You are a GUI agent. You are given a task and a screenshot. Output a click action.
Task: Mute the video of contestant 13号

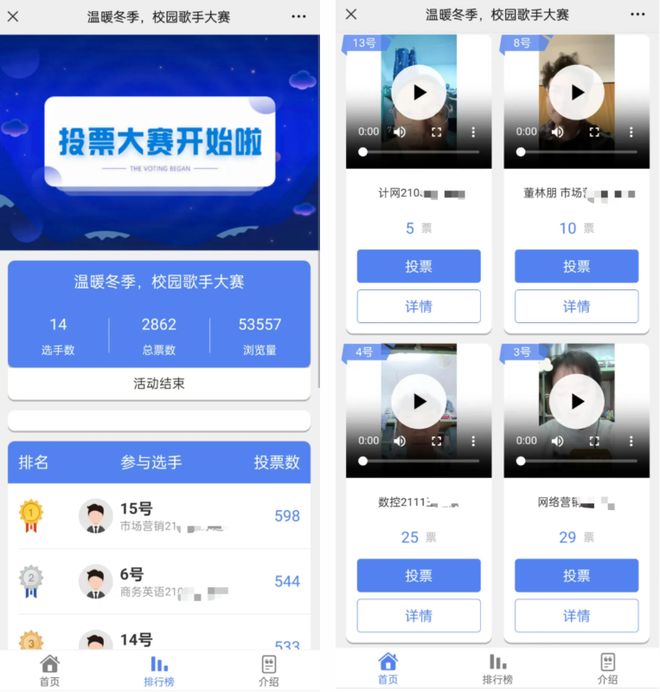399,132
